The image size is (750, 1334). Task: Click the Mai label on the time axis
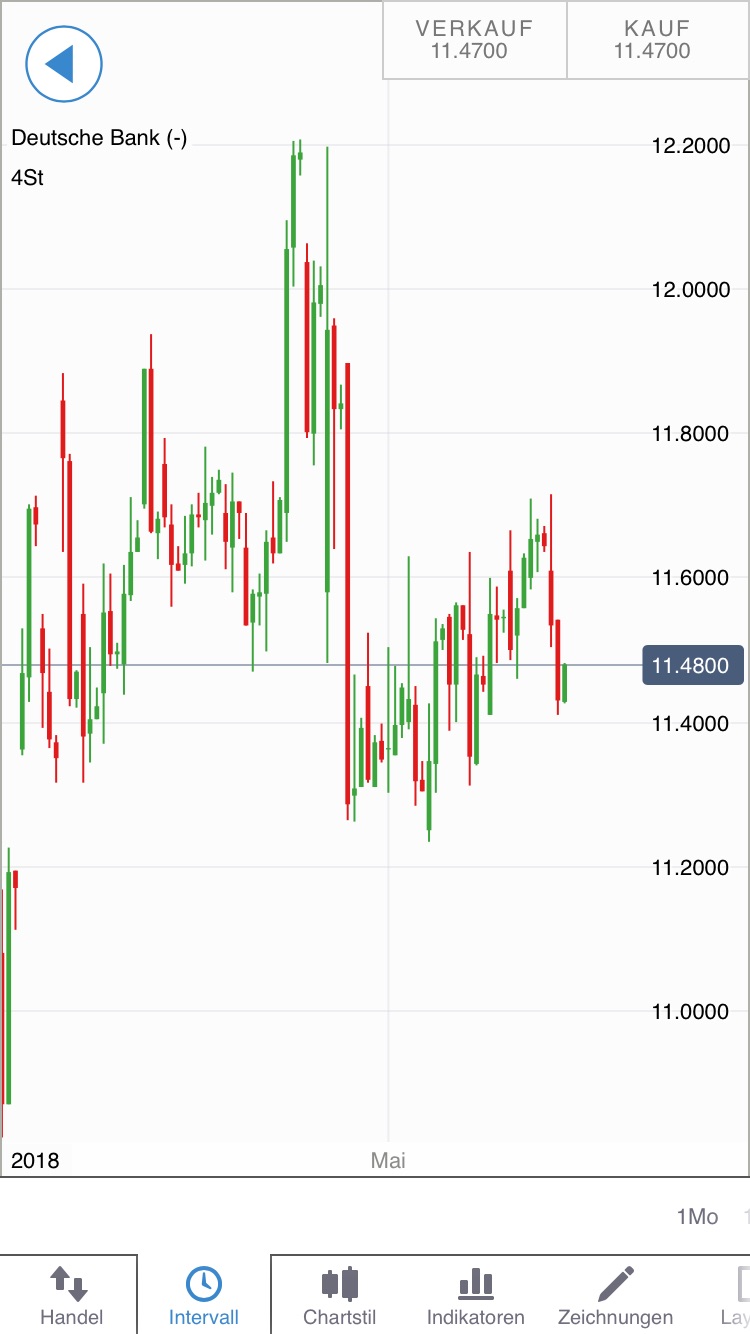[387, 1161]
